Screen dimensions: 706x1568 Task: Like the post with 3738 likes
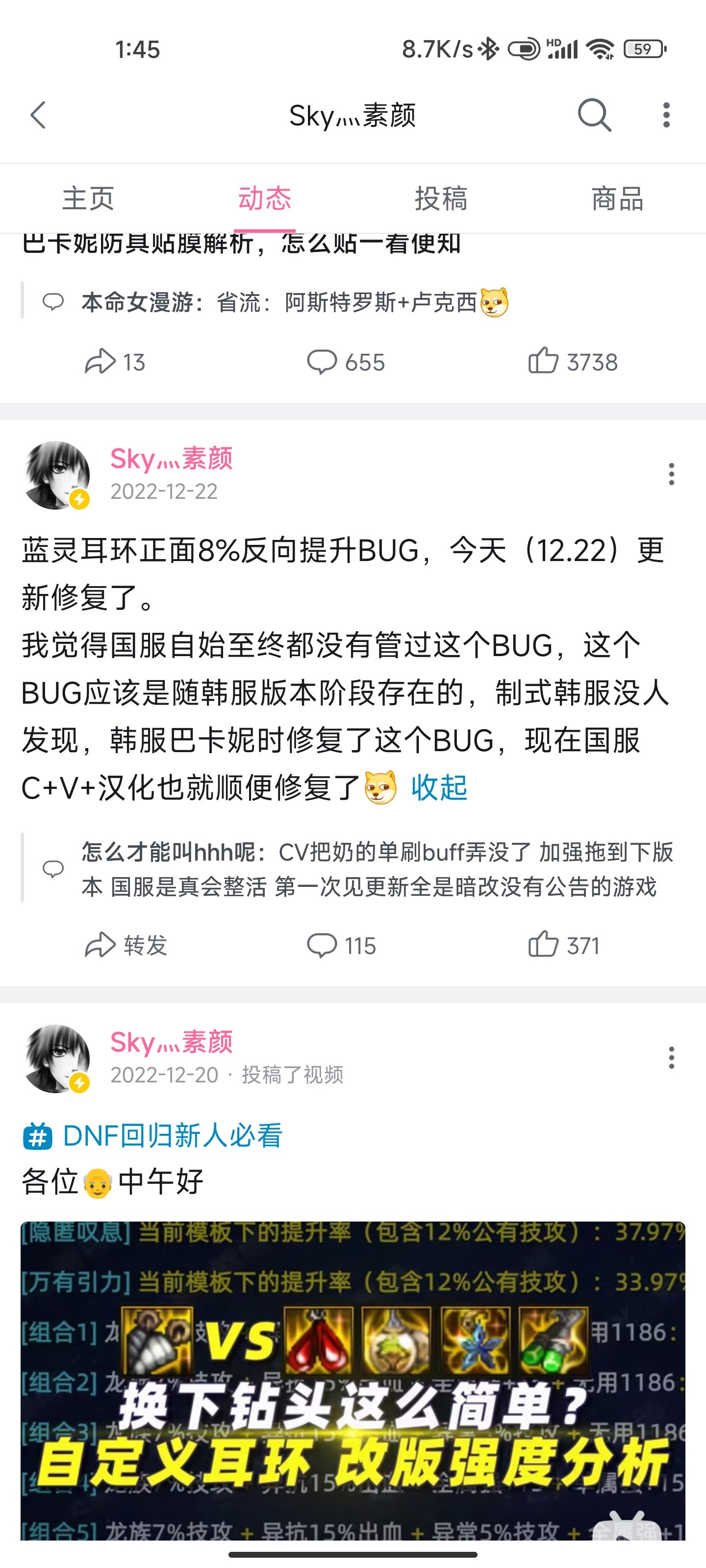(573, 362)
